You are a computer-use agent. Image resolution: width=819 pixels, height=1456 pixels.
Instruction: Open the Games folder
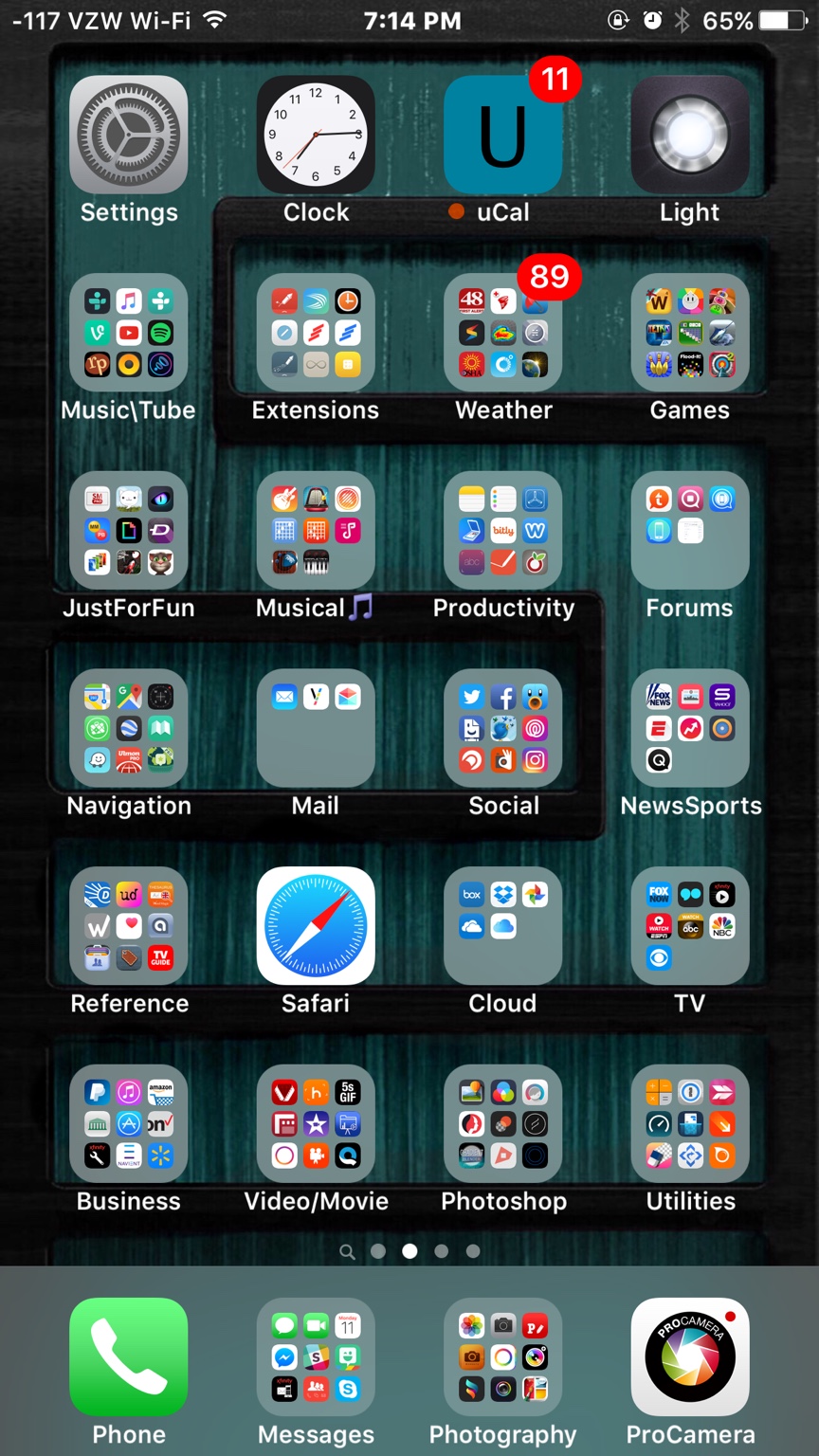(690, 333)
